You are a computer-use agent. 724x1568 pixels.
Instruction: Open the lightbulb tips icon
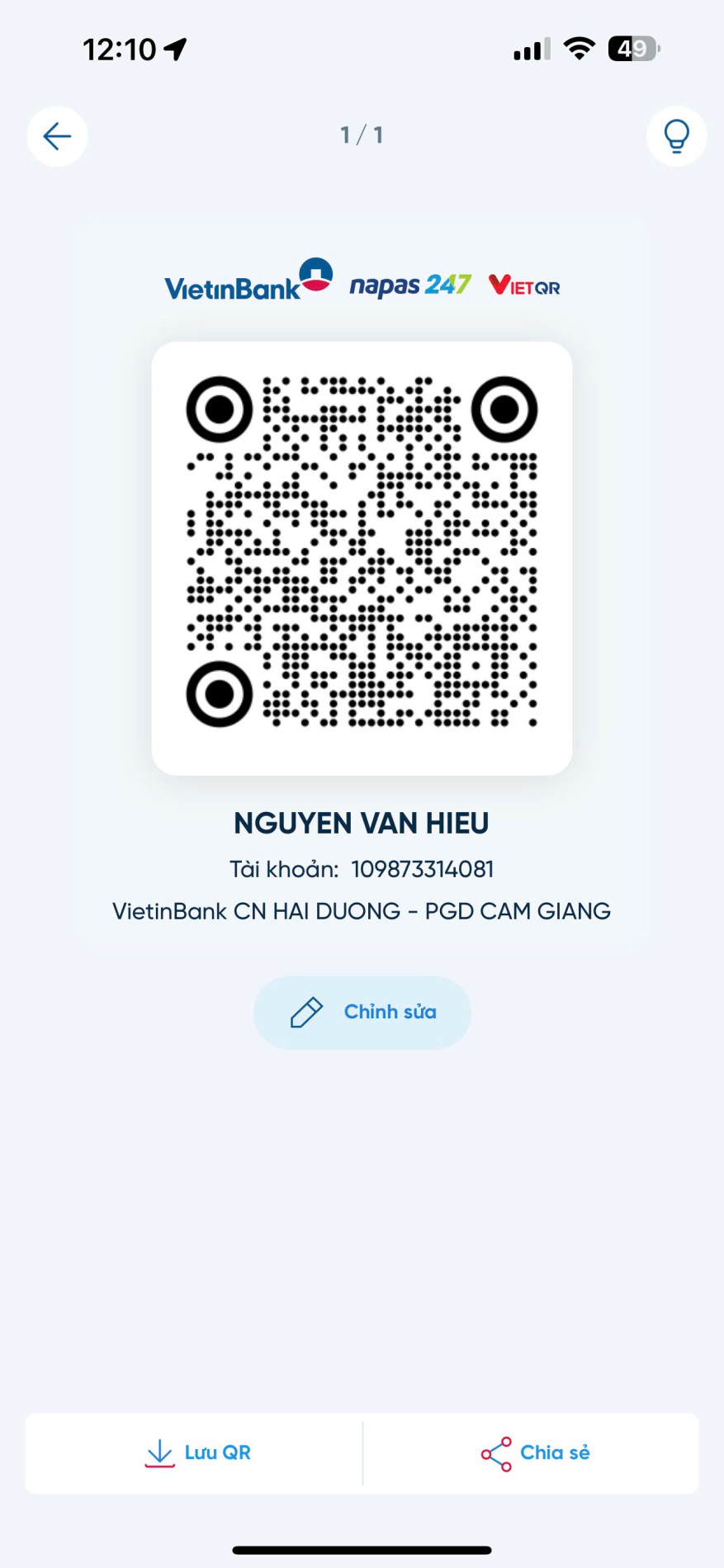click(x=676, y=136)
